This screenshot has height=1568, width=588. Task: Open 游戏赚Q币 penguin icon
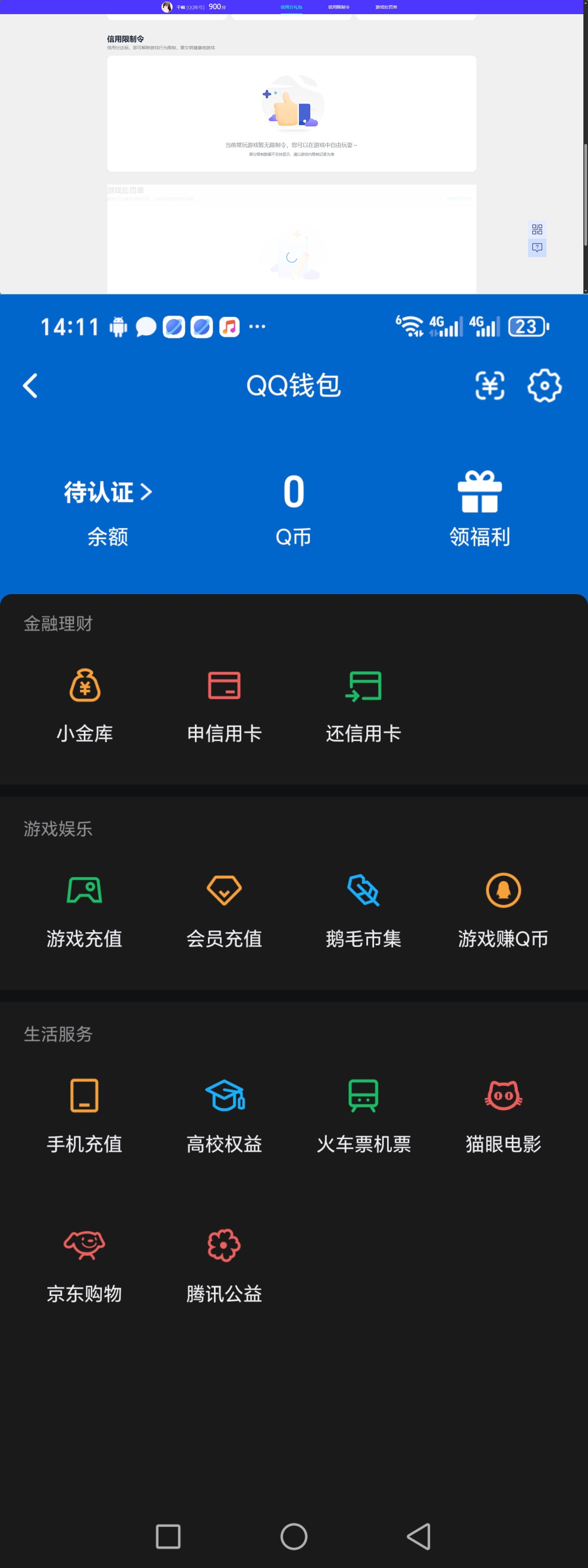(x=503, y=890)
